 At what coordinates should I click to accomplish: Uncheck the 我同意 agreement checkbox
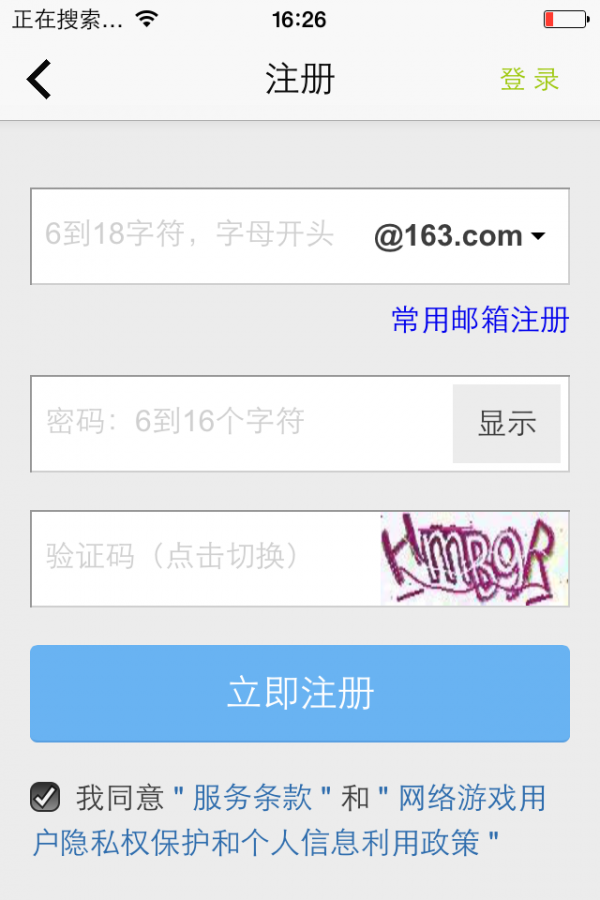tap(45, 797)
